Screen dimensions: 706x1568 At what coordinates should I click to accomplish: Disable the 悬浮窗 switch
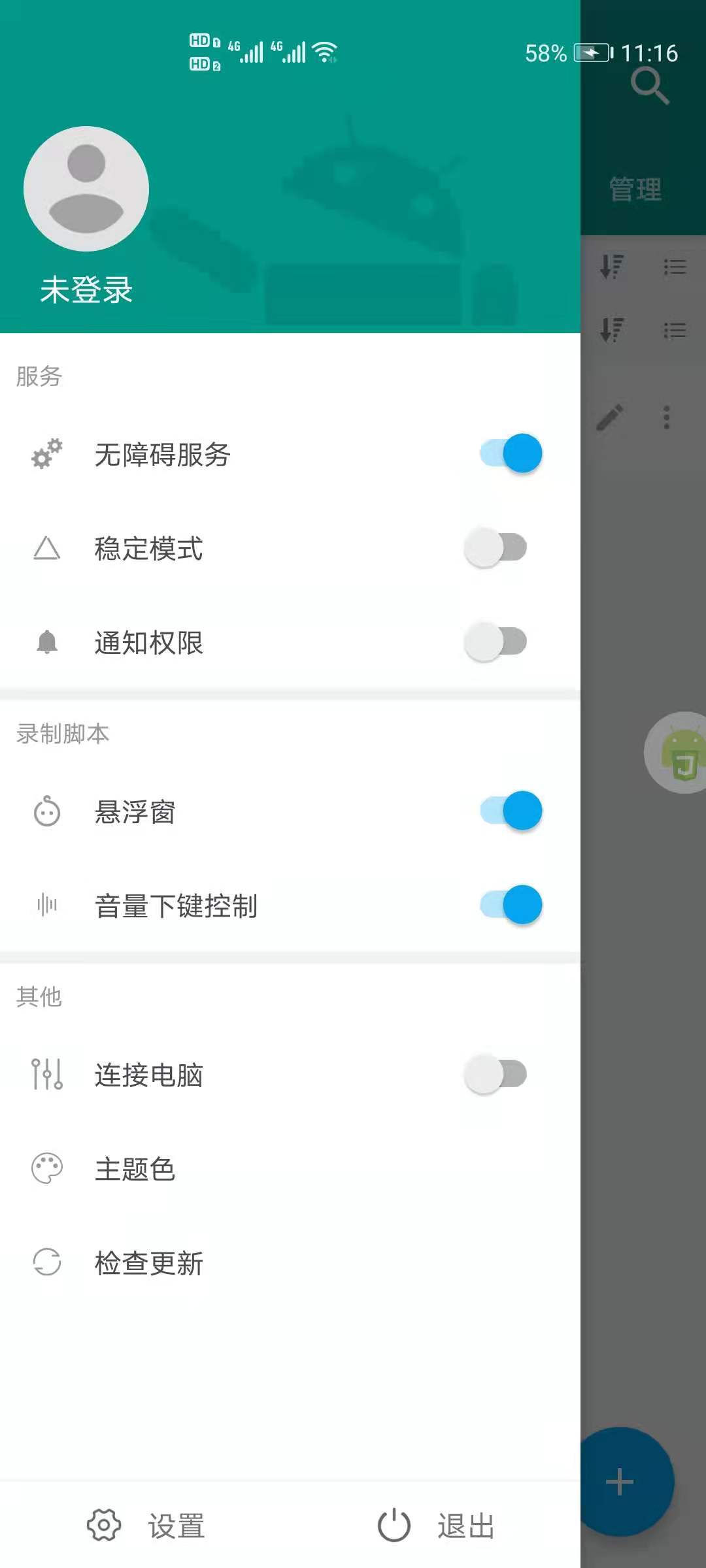click(511, 810)
